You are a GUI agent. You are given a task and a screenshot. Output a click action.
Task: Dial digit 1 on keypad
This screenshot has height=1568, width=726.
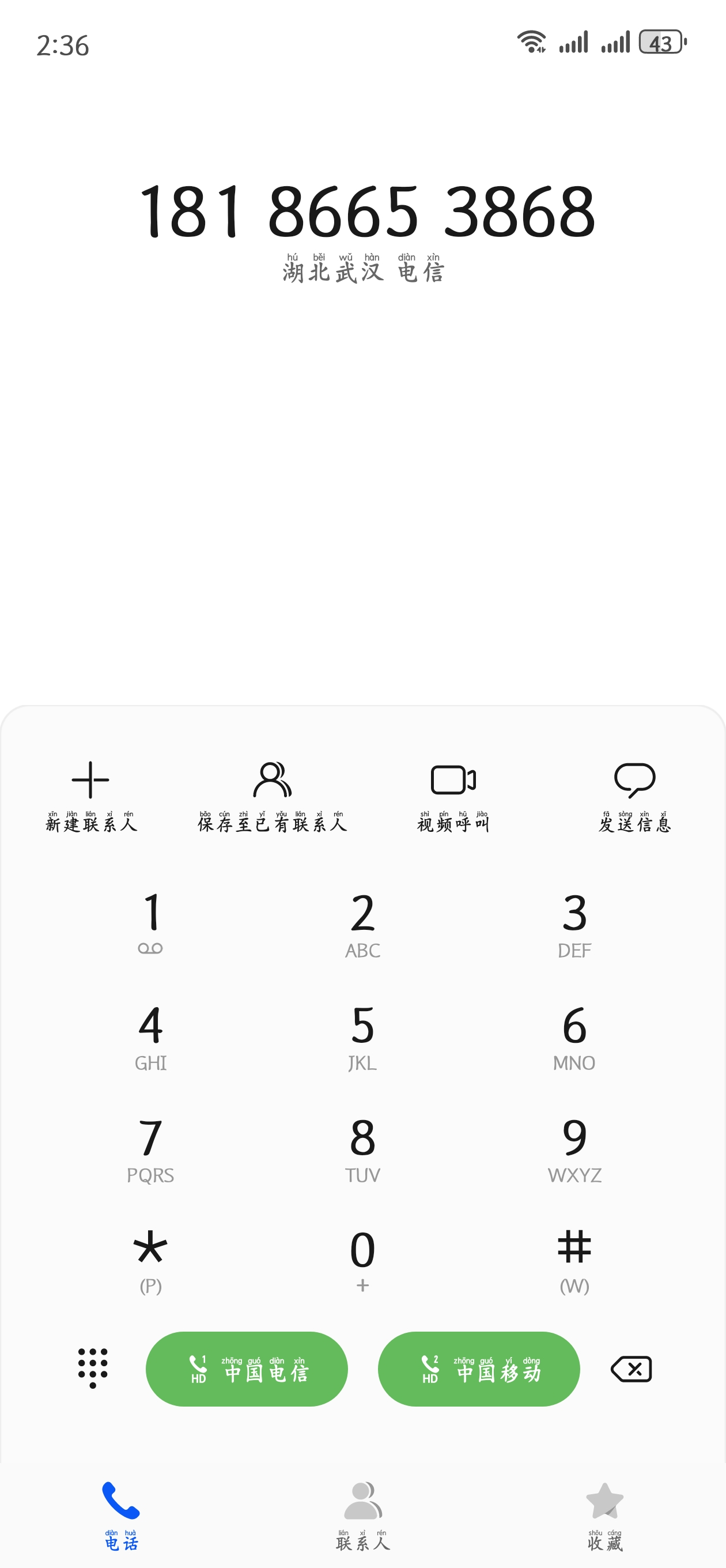pyautogui.click(x=150, y=924)
